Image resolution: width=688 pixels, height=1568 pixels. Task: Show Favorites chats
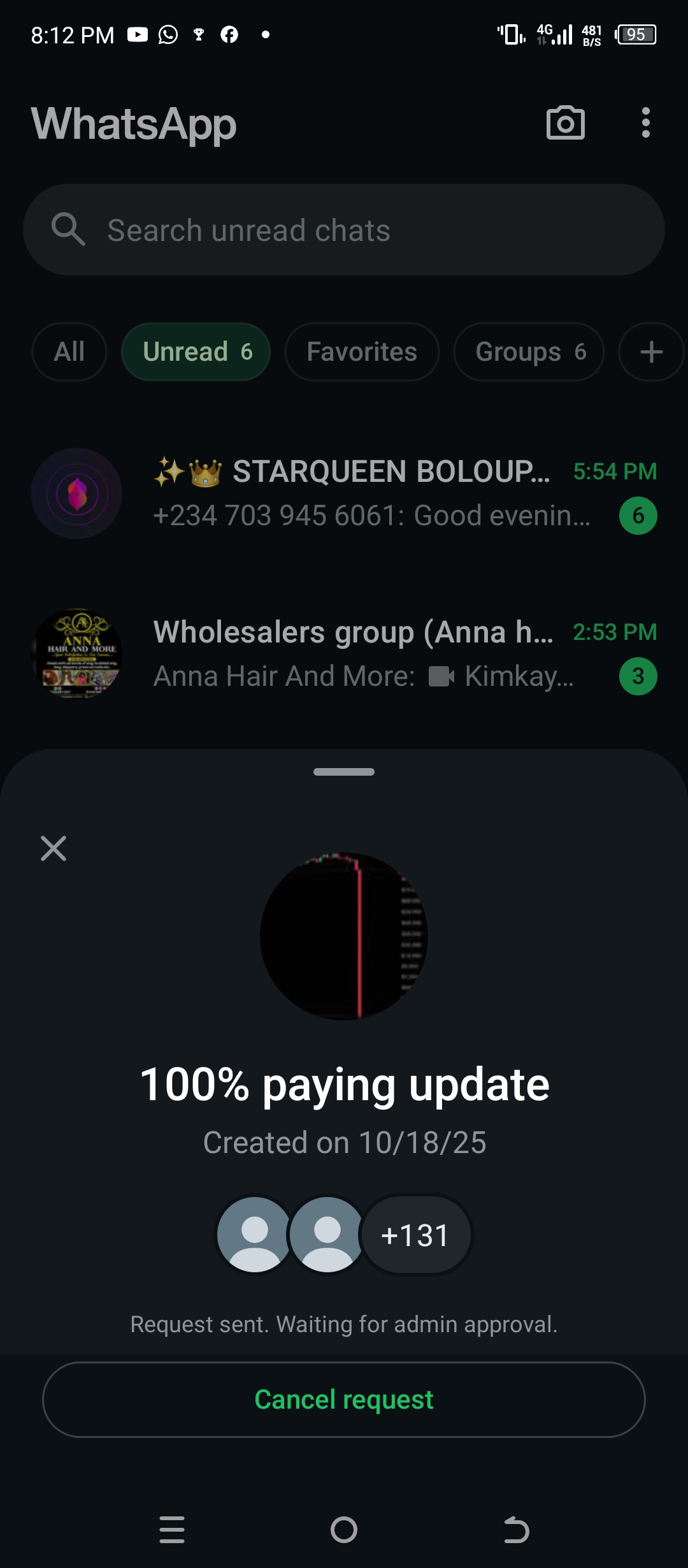(x=362, y=352)
